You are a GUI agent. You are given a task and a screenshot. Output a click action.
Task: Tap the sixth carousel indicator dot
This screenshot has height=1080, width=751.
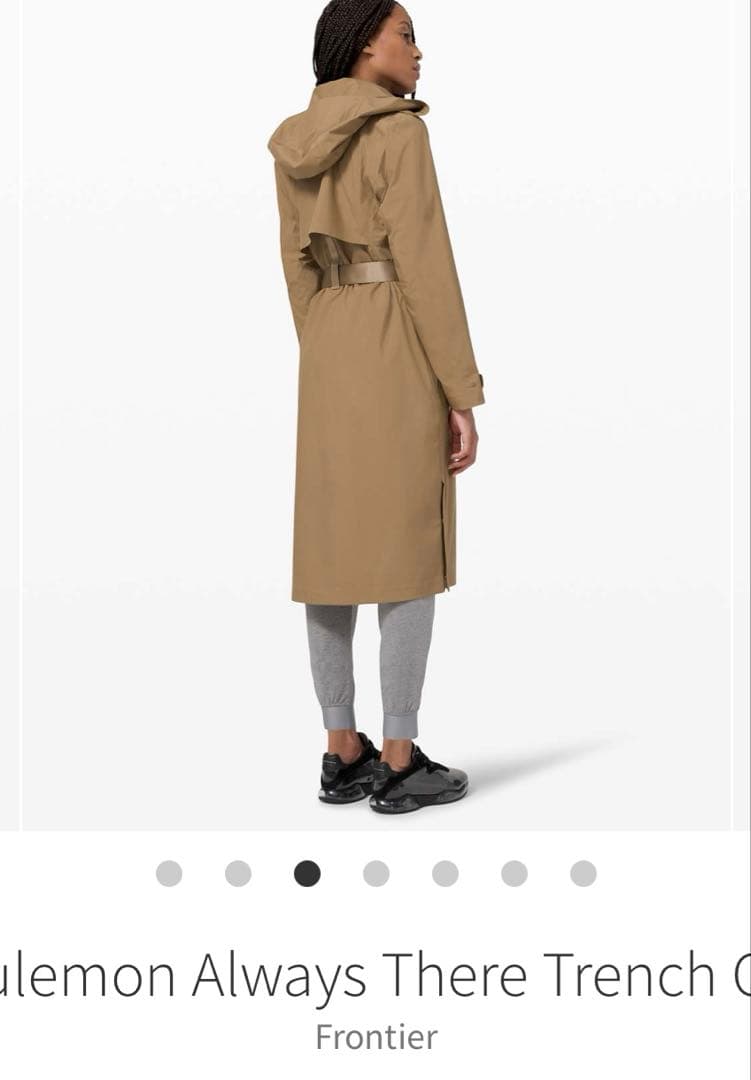pos(514,873)
